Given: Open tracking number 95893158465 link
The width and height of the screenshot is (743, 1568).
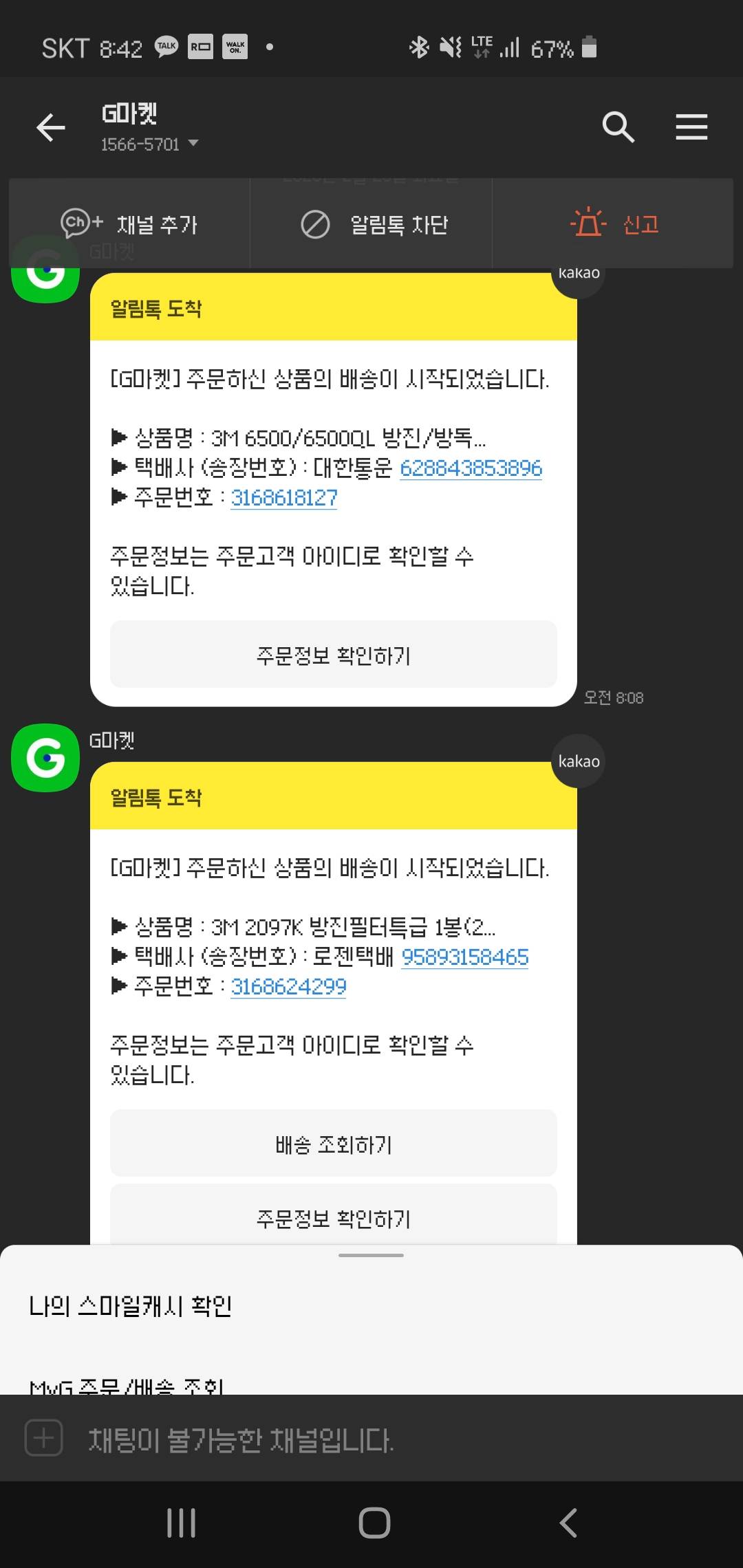Looking at the screenshot, I should [464, 957].
